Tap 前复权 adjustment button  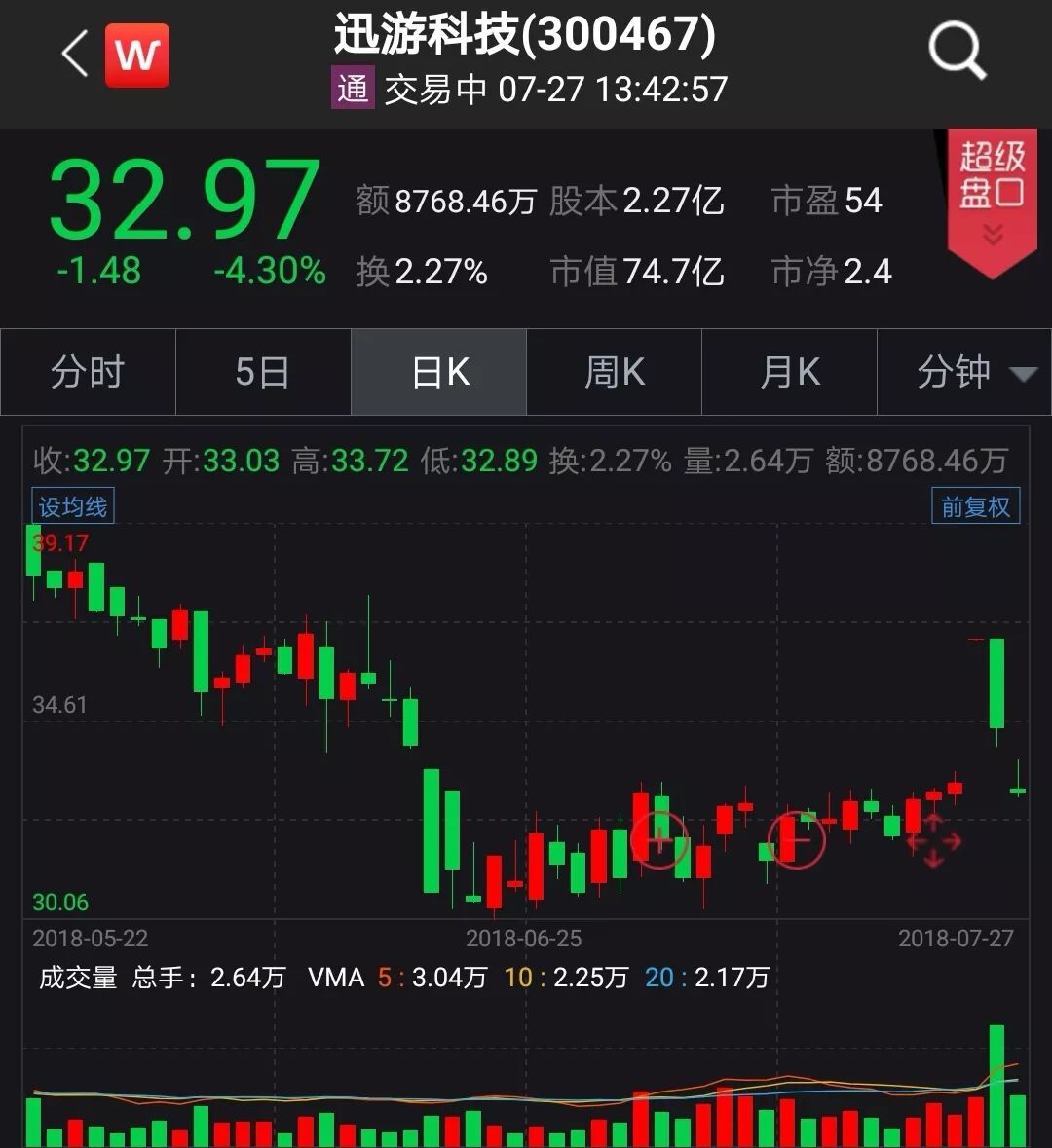coord(975,506)
